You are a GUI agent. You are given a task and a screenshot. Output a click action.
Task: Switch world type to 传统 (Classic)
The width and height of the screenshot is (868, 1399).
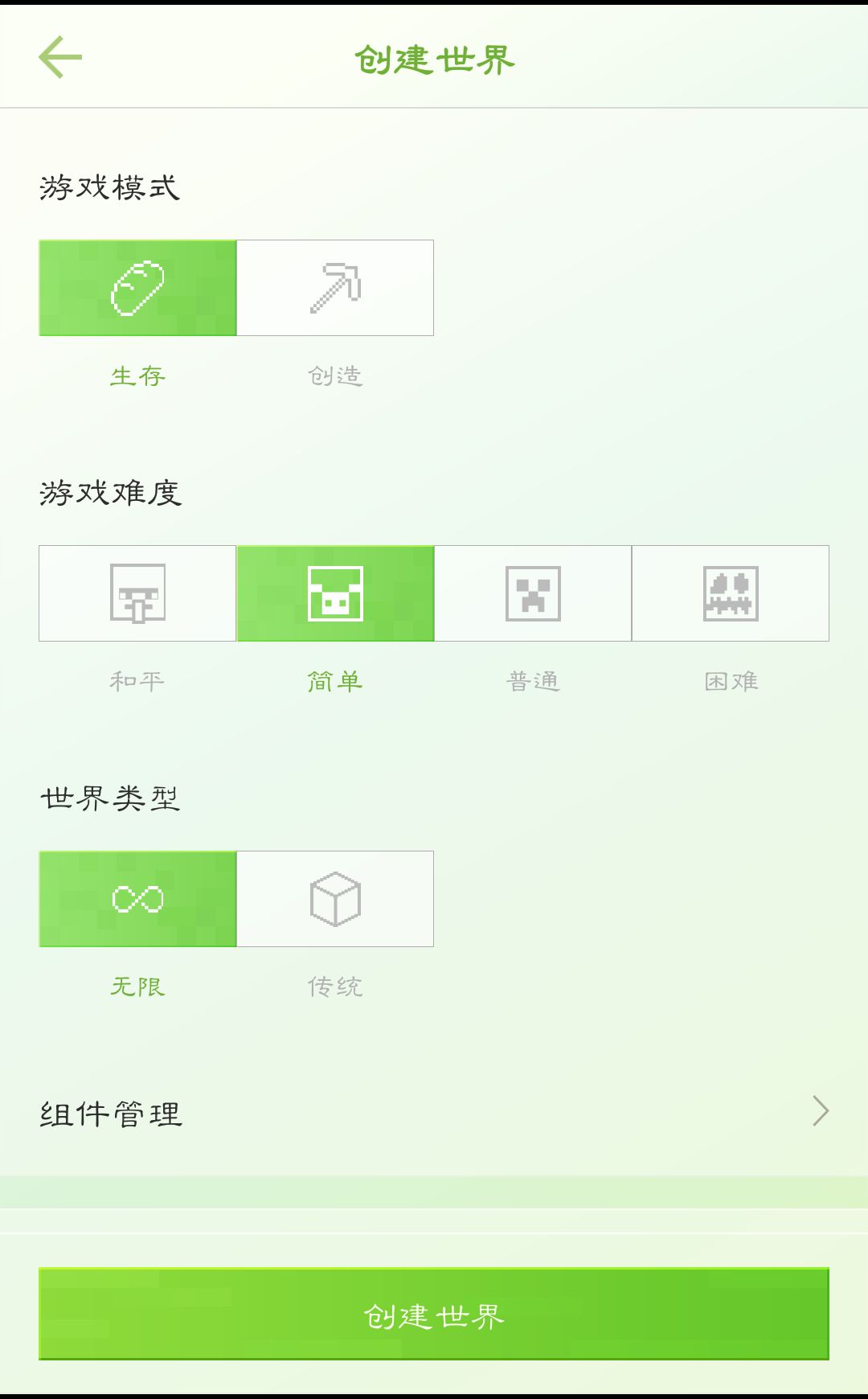335,899
